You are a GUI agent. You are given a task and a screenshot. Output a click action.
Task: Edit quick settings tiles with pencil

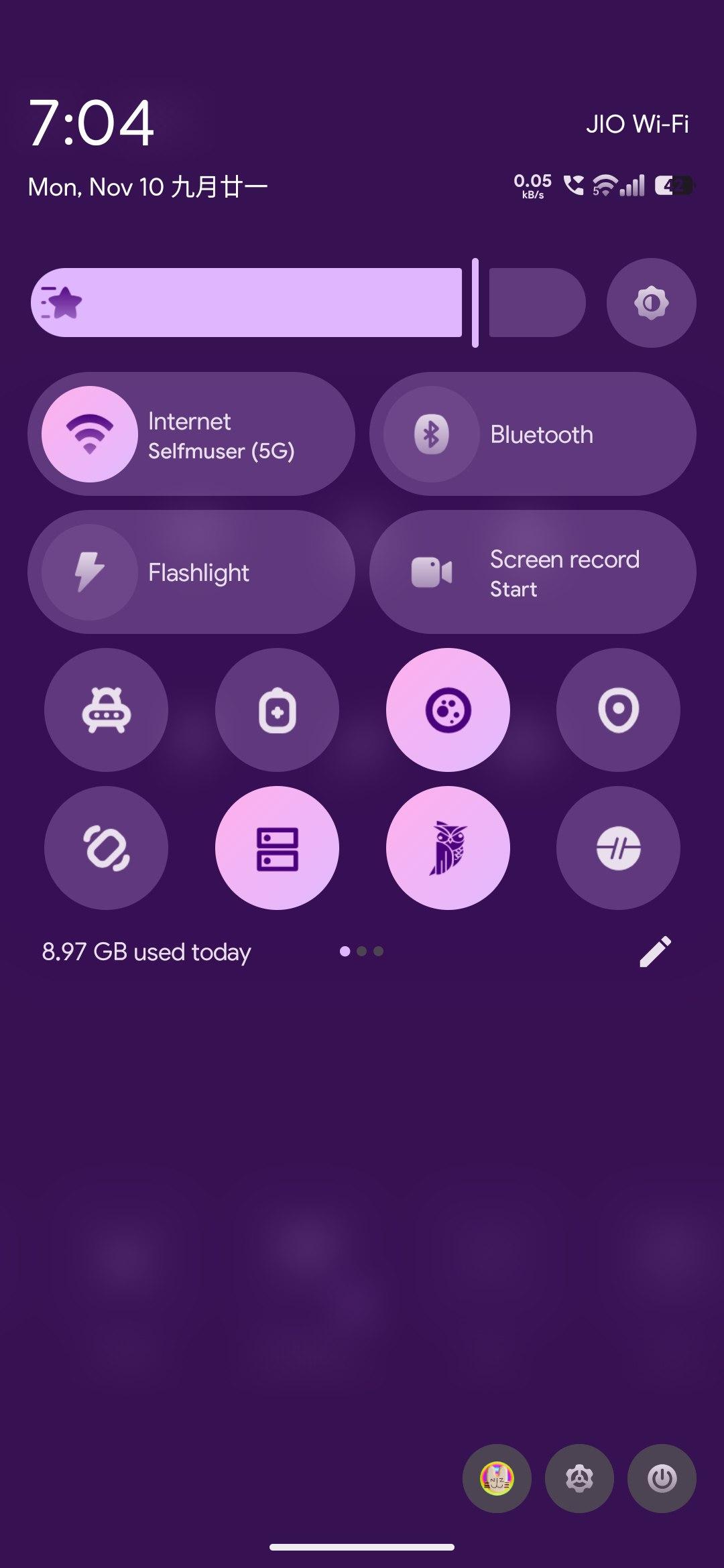pos(655,952)
